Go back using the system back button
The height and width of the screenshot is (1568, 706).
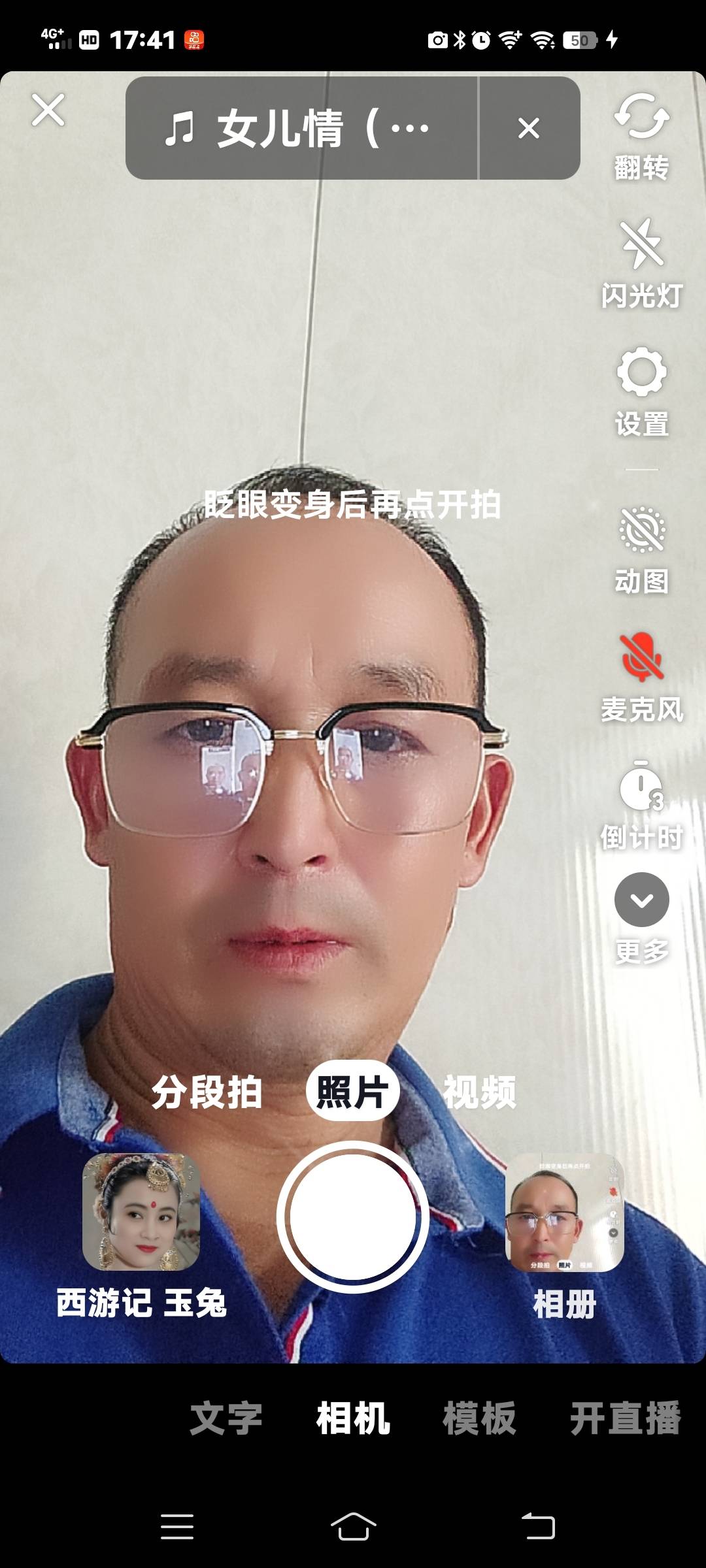(538, 1527)
